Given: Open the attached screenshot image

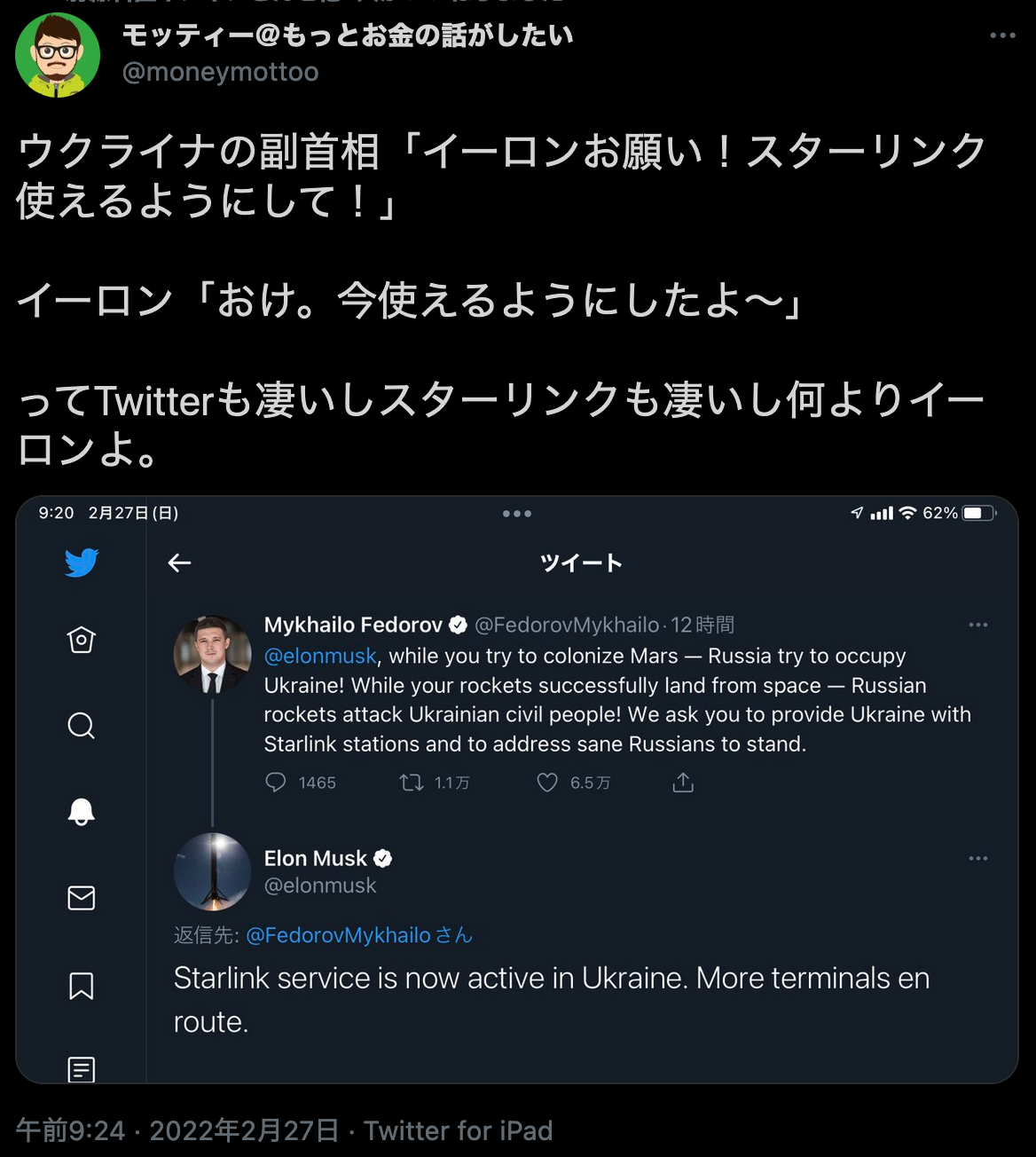Looking at the screenshot, I should pos(517,789).
